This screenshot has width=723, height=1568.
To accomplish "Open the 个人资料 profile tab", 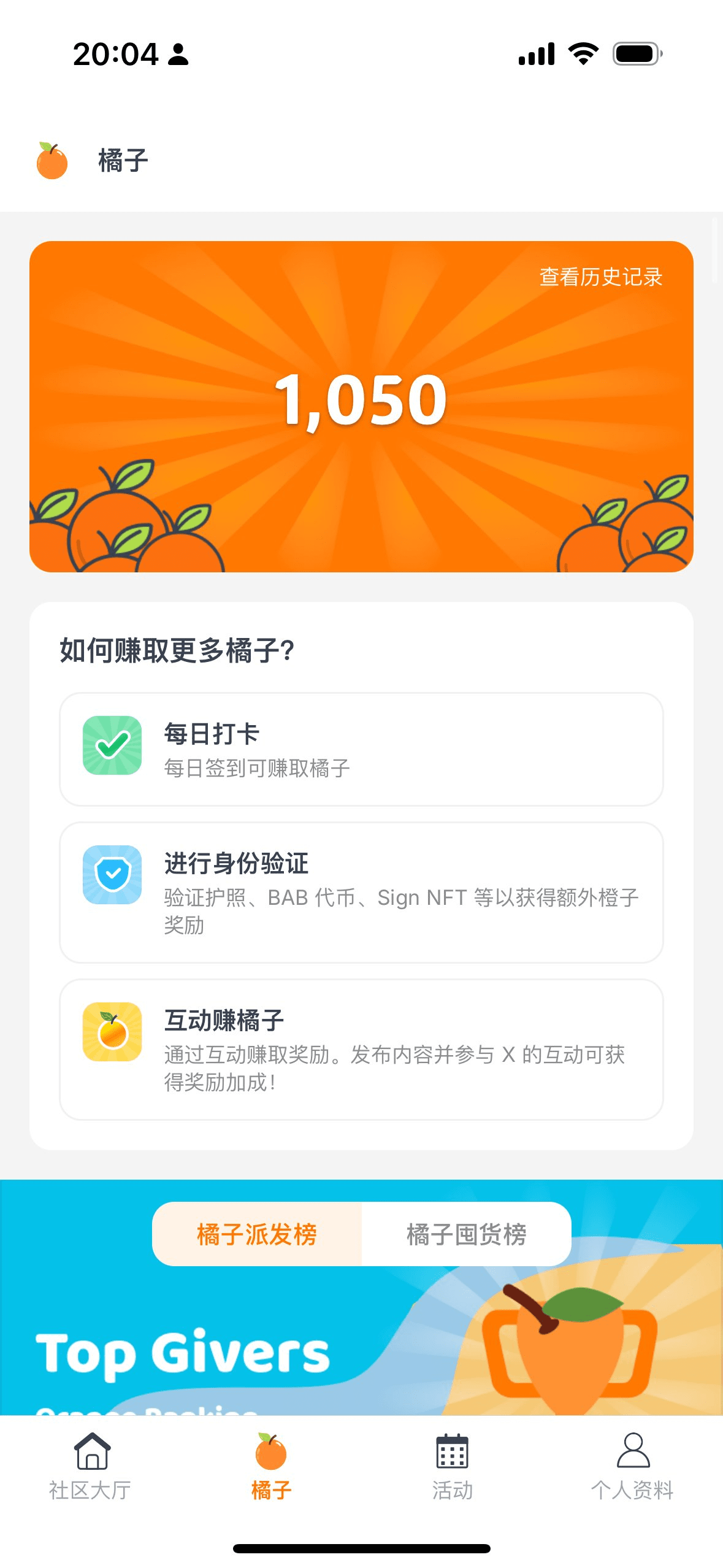I will (x=632, y=1466).
